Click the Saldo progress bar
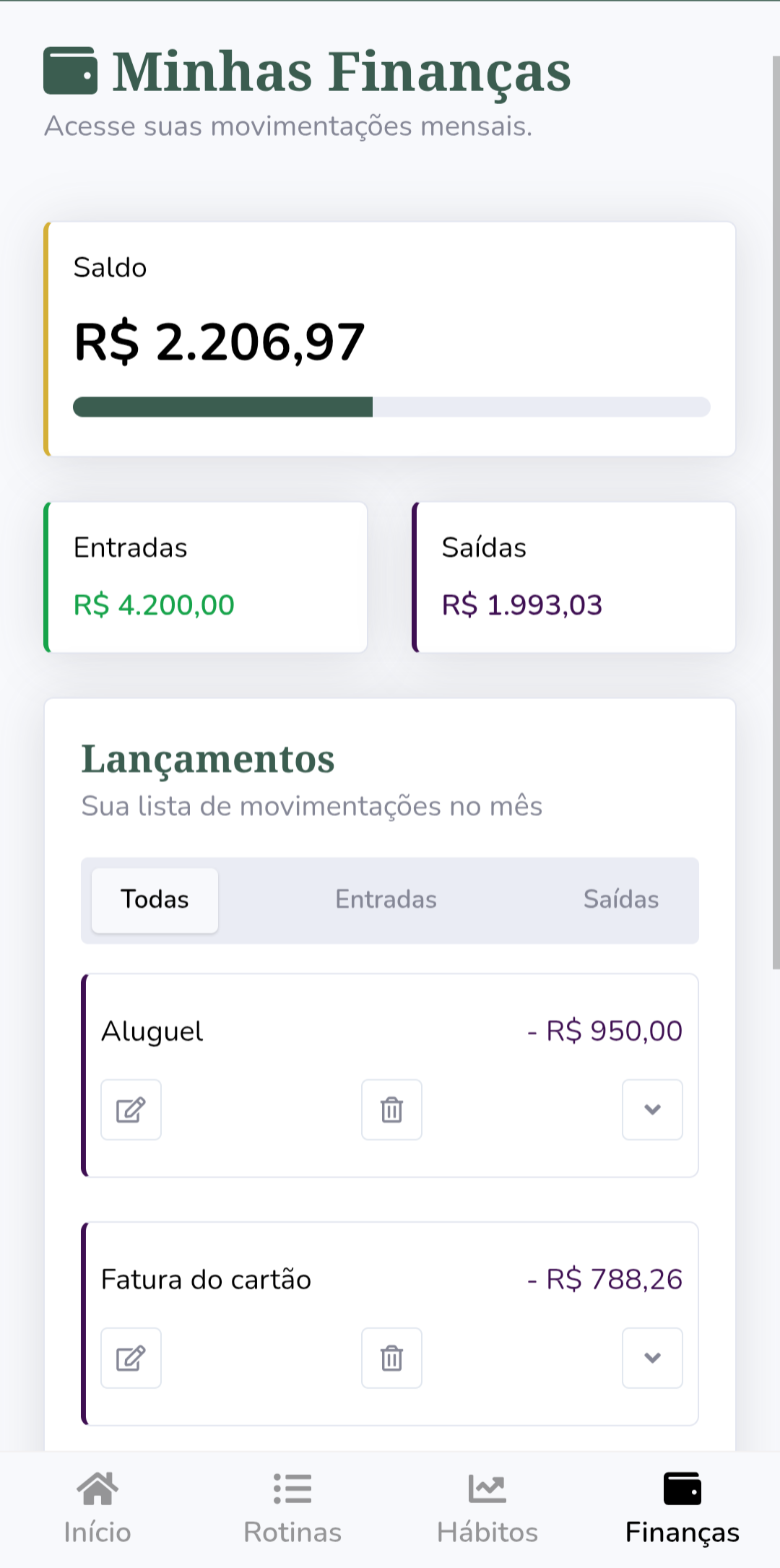780x1568 pixels. coord(391,407)
